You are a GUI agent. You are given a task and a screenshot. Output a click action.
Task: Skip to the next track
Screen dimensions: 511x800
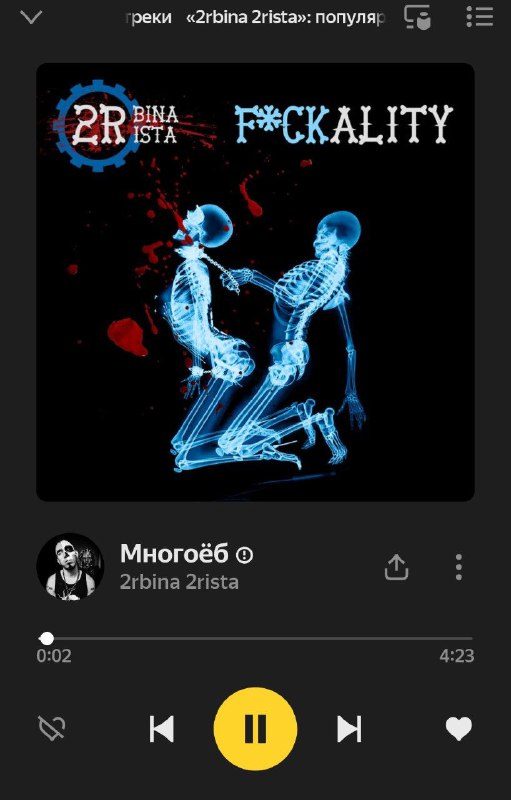[x=349, y=729]
